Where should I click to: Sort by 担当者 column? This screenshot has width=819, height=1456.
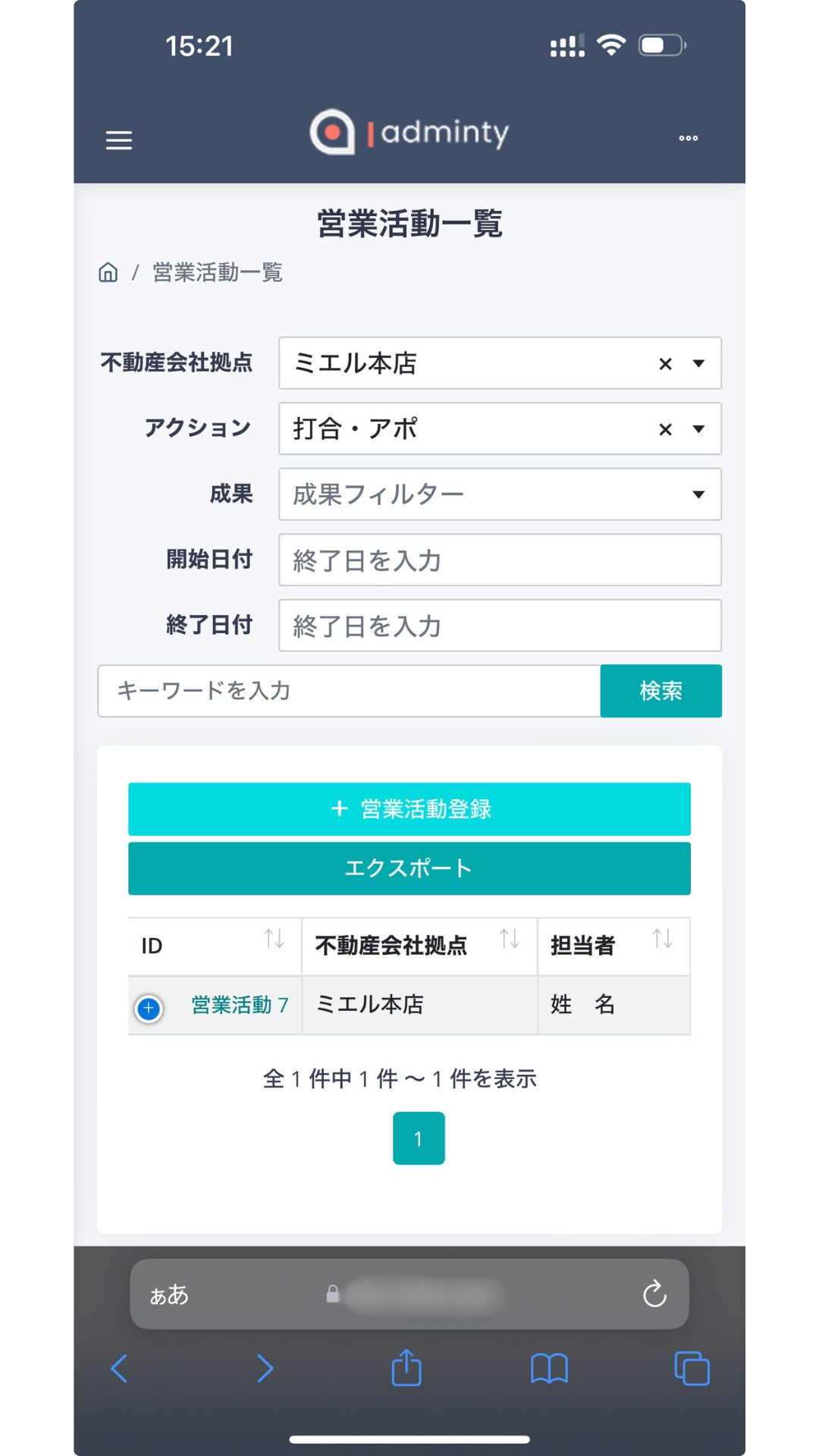pos(662,940)
